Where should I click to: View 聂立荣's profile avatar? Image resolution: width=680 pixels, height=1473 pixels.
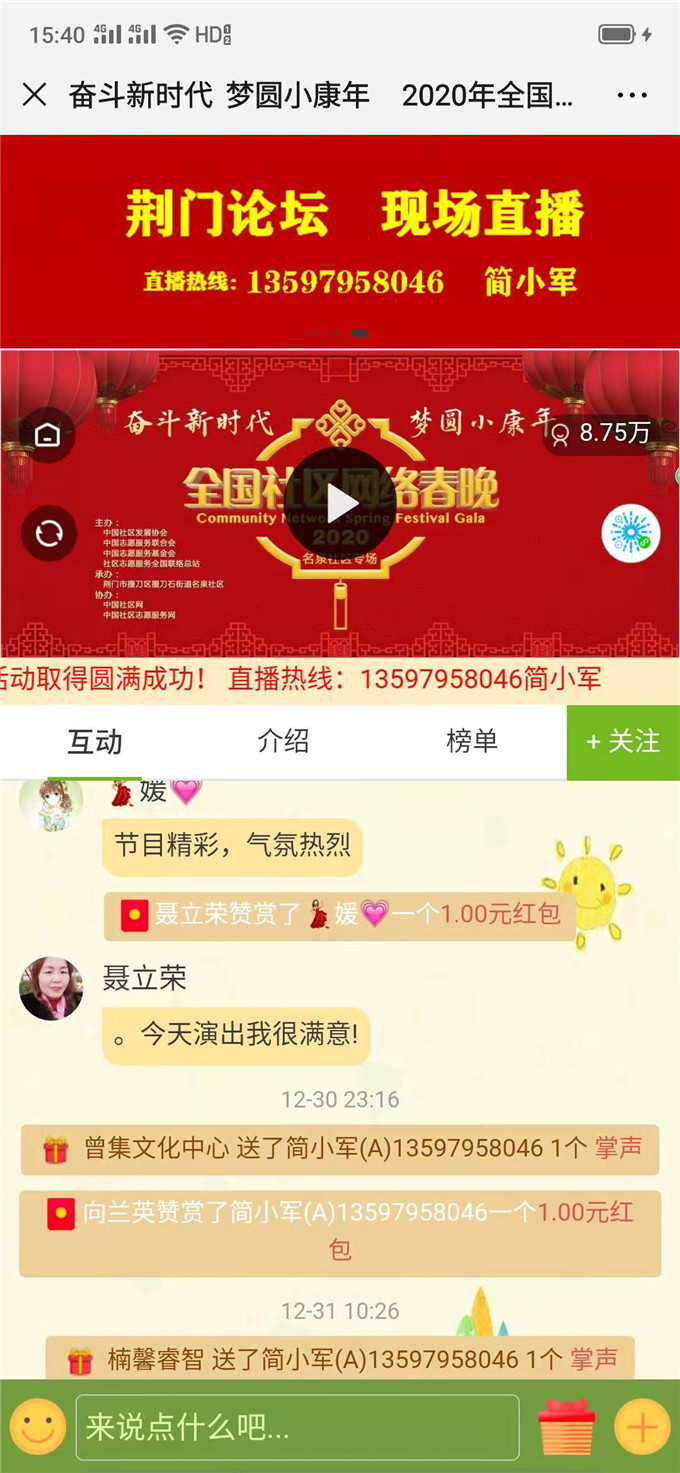click(x=51, y=988)
